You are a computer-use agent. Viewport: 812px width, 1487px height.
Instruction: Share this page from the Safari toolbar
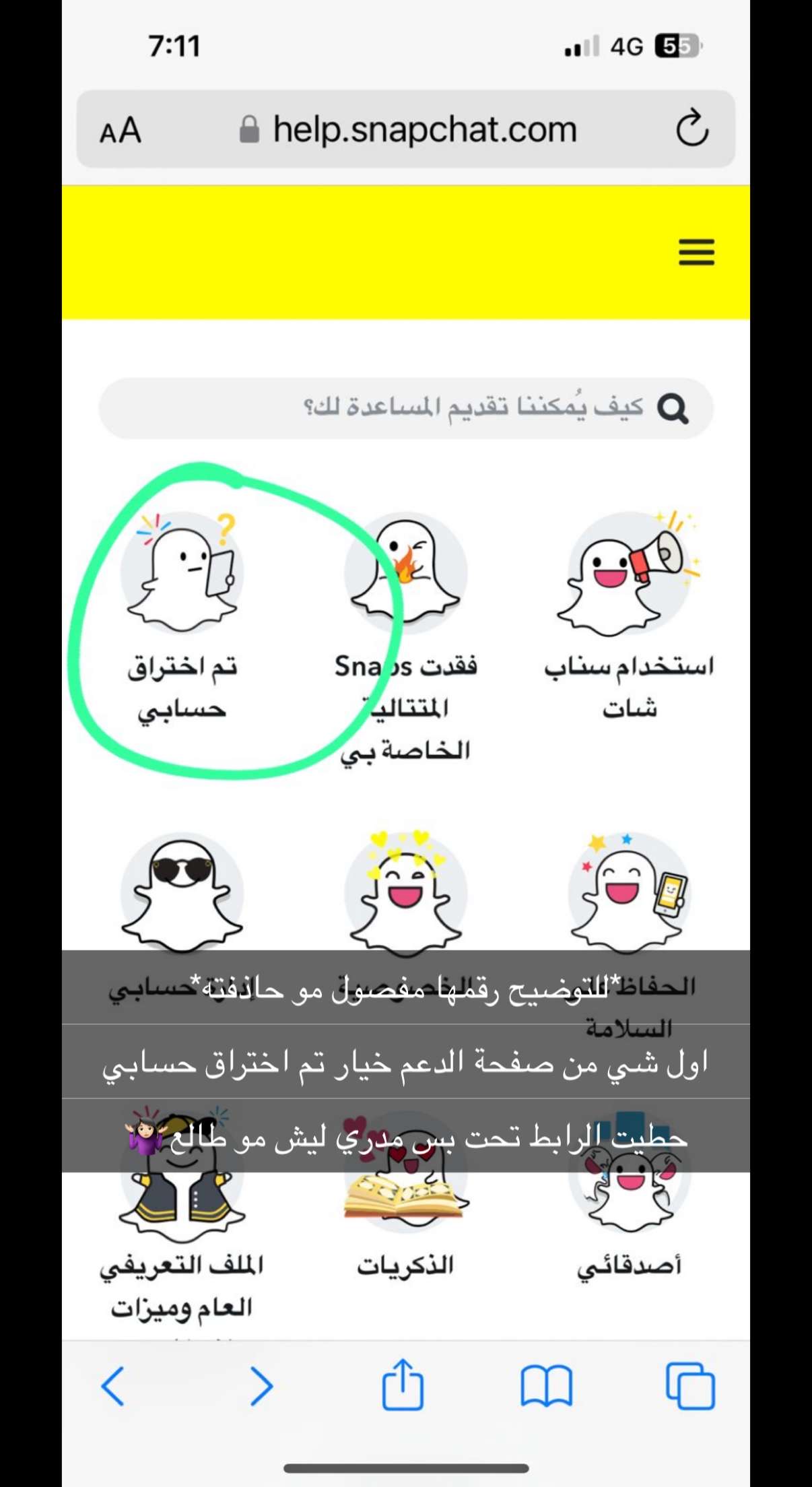coord(403,1385)
